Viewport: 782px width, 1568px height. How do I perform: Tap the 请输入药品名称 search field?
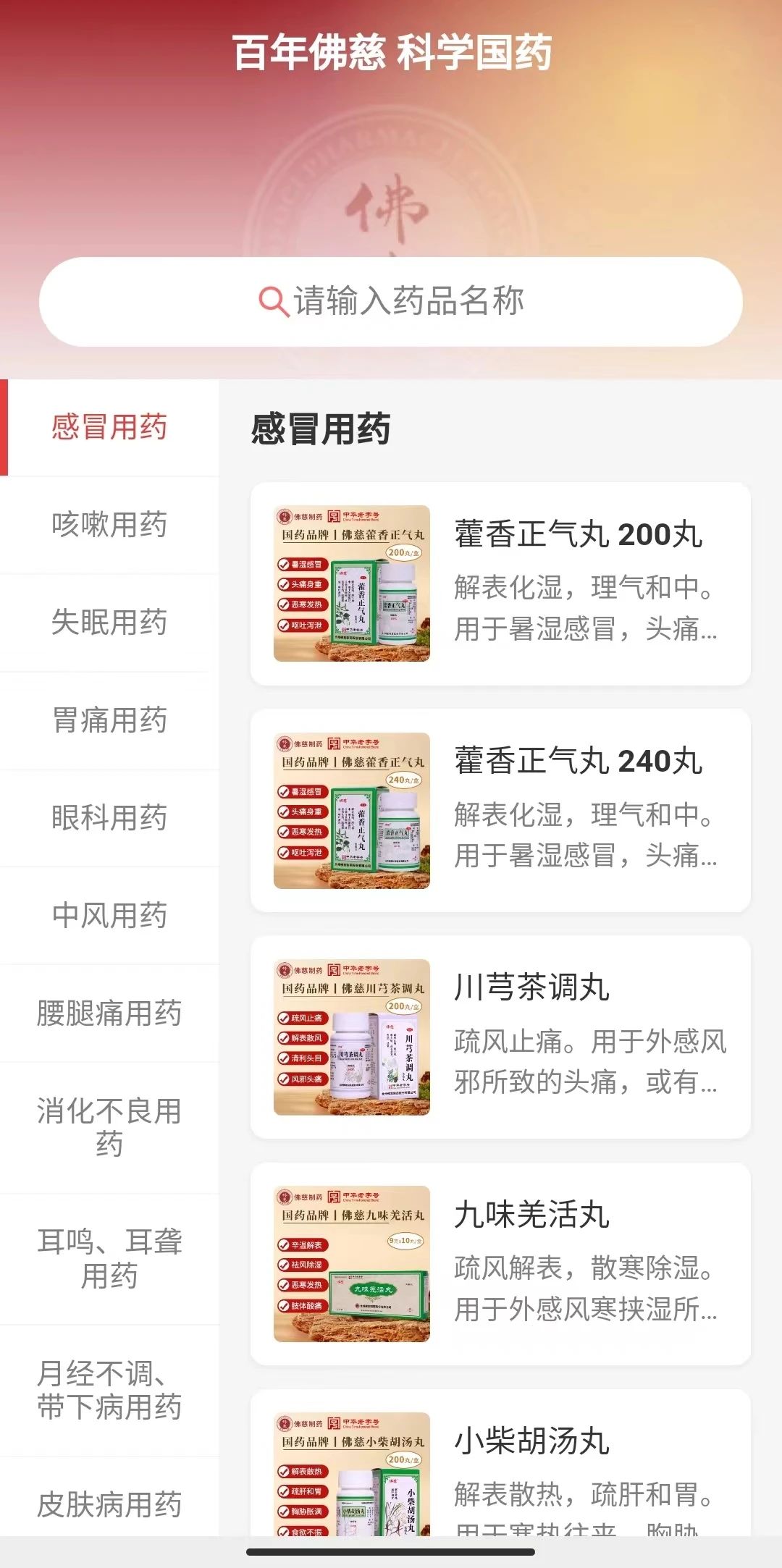391,301
